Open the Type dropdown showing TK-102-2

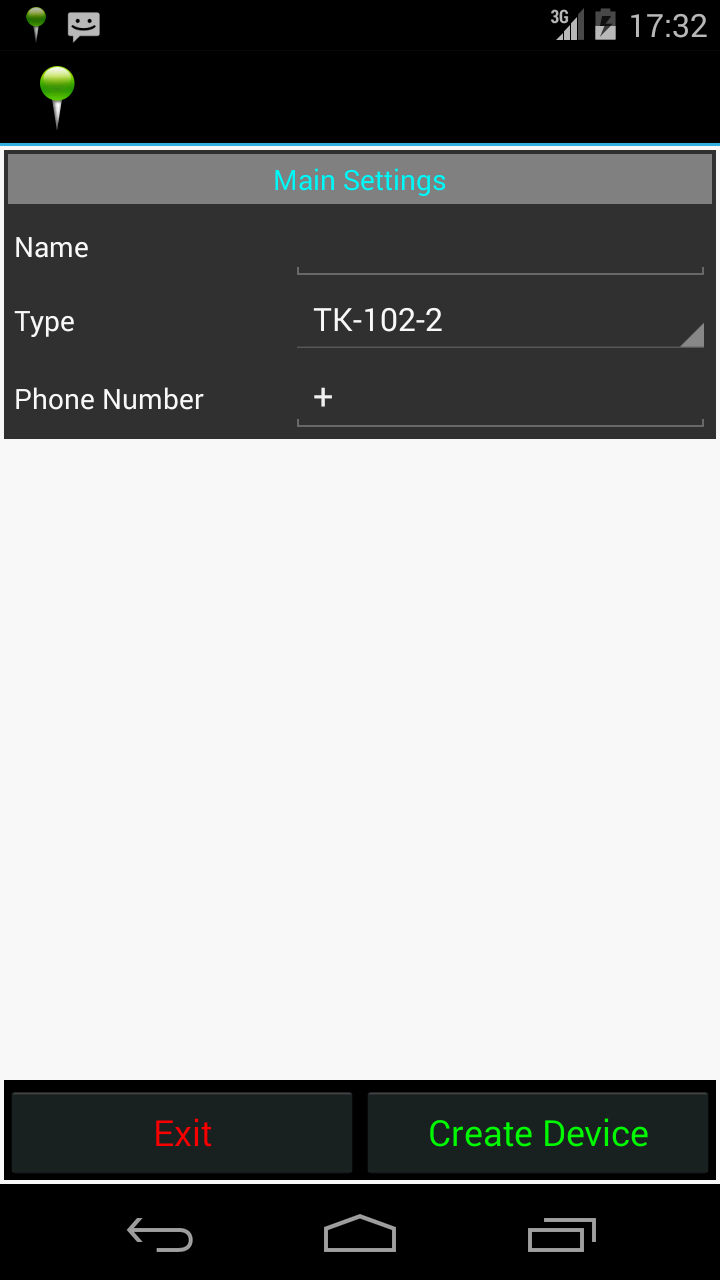500,322
